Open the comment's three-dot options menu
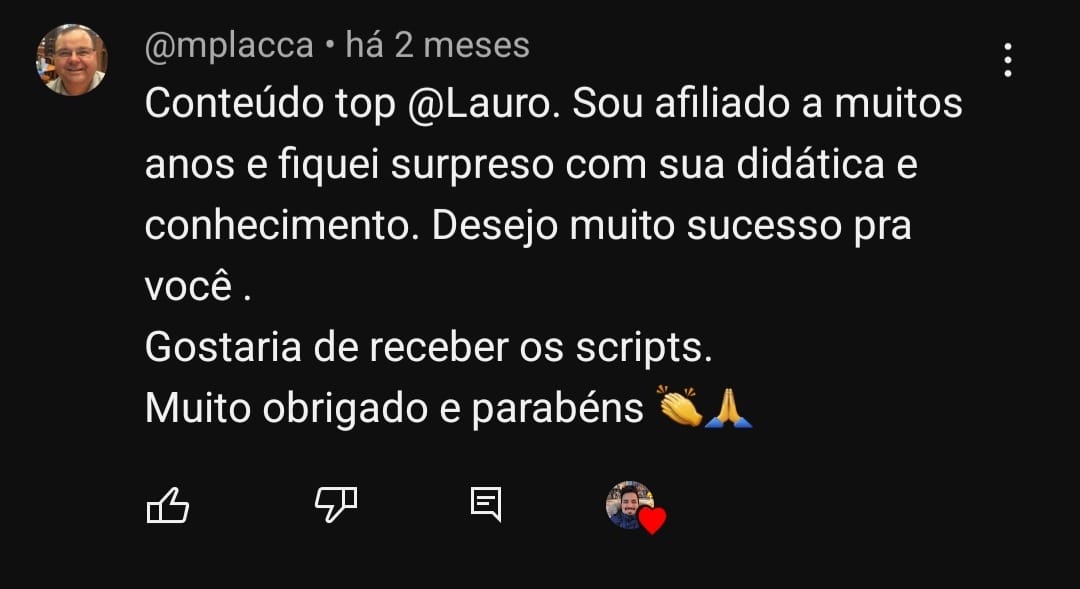Image resolution: width=1080 pixels, height=589 pixels. pyautogui.click(x=1007, y=61)
